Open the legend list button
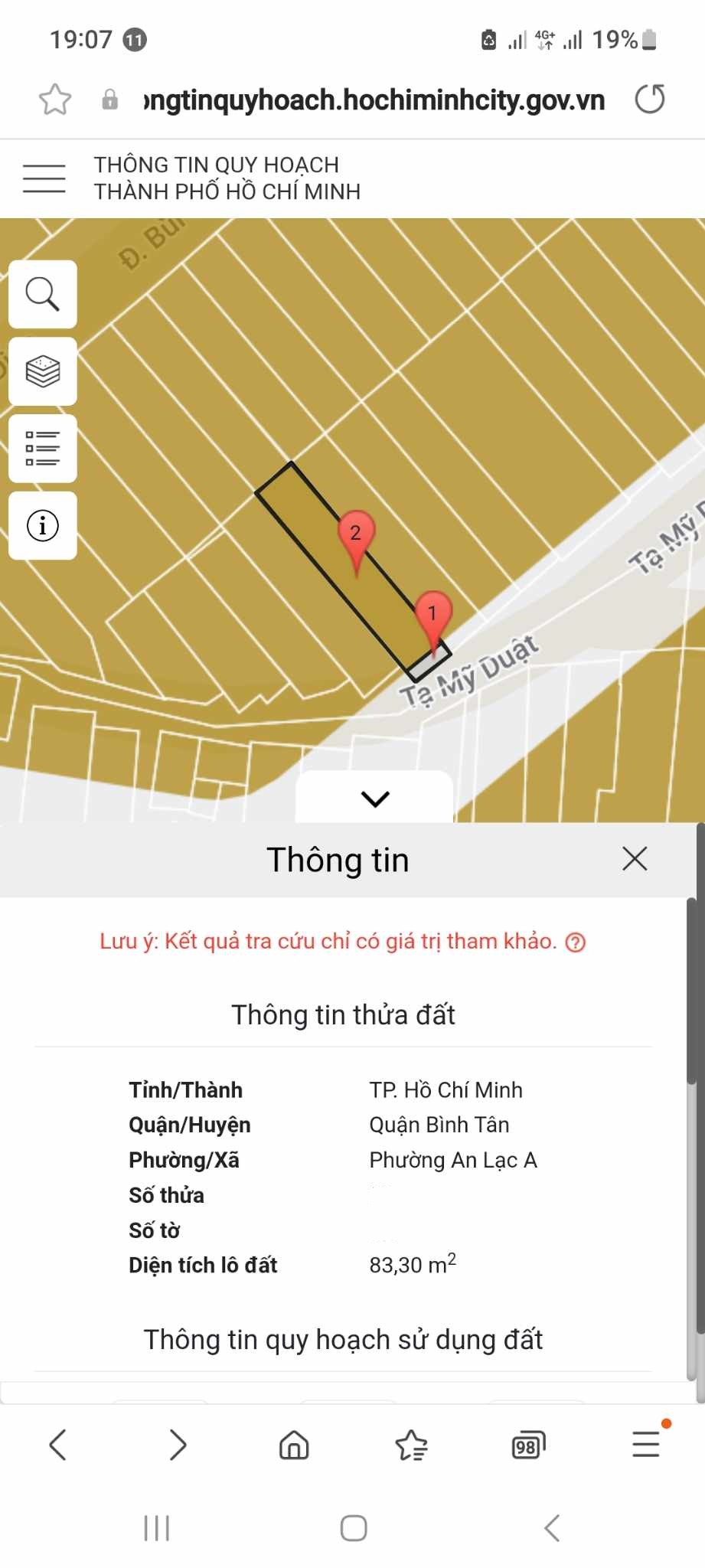Screen dimensions: 705x1568 click(43, 448)
